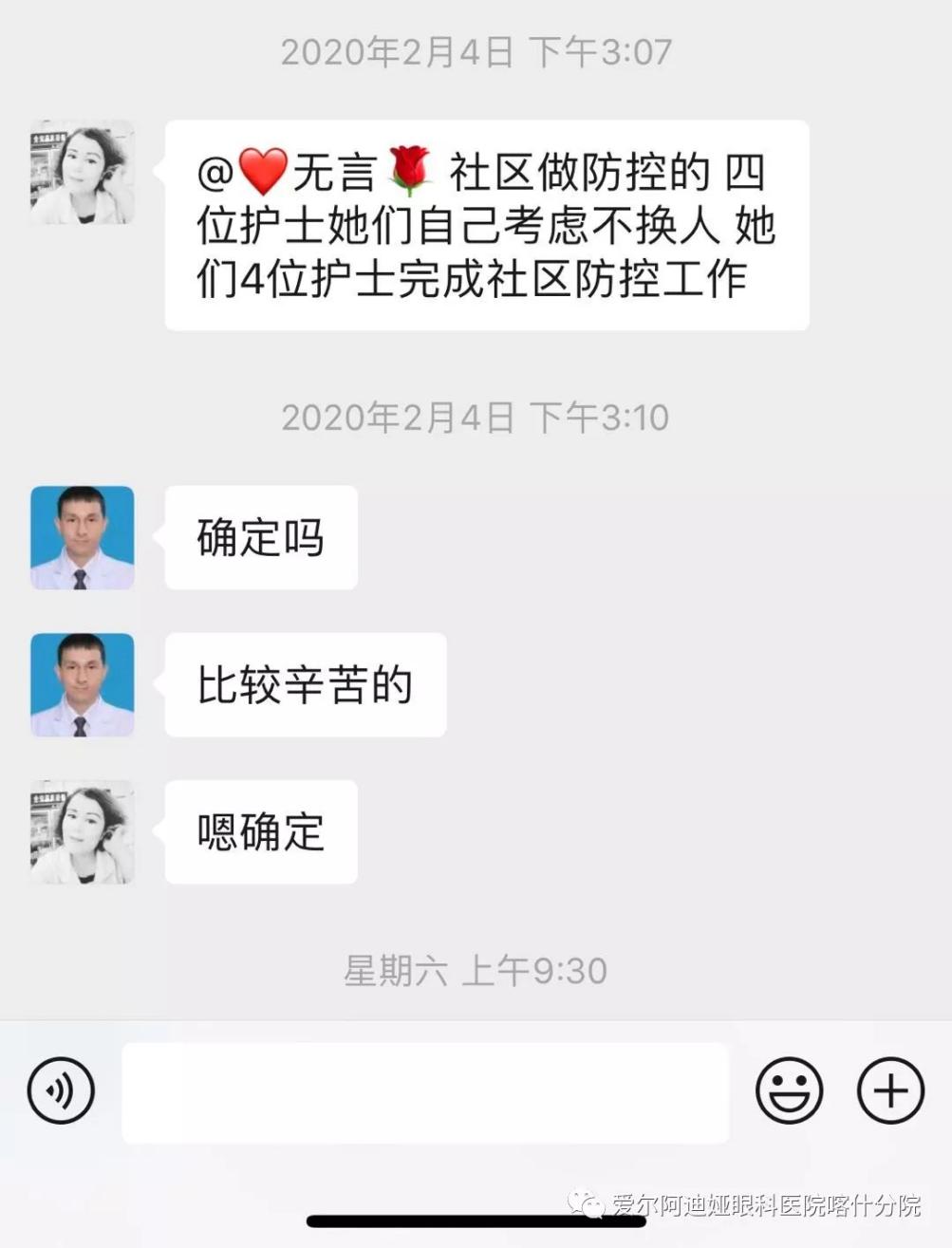Viewport: 952px width, 1248px height.
Task: Open the plus attachment menu
Action: [x=889, y=1091]
